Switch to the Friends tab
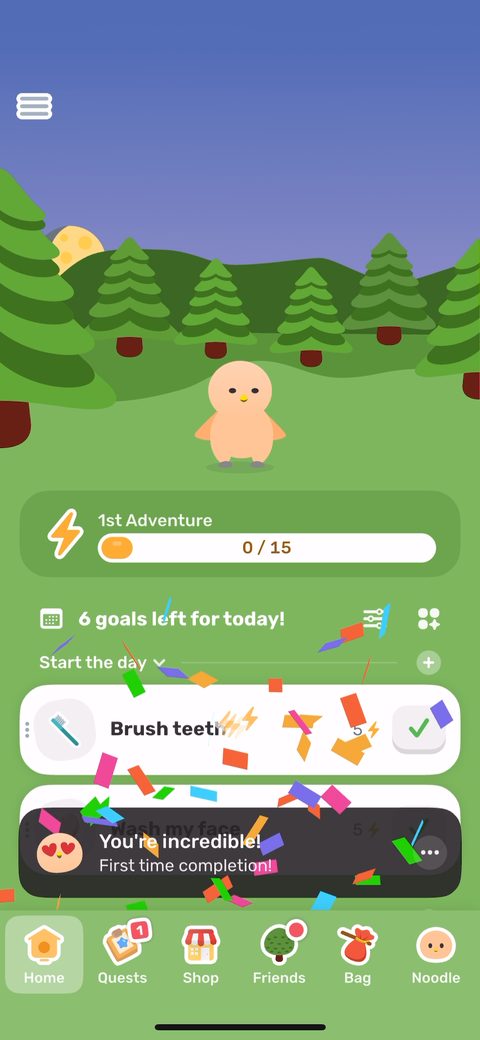 click(x=279, y=954)
